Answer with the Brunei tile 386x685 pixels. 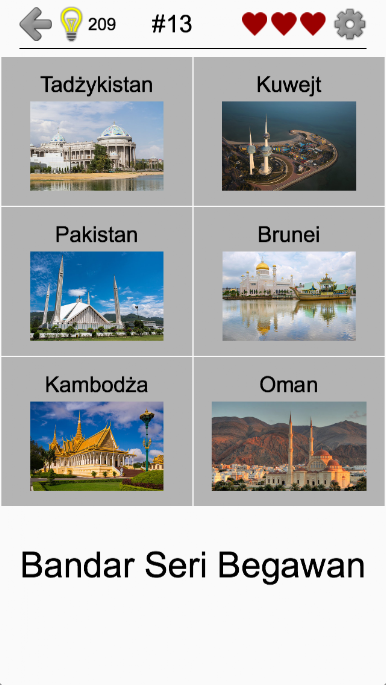pos(289,282)
